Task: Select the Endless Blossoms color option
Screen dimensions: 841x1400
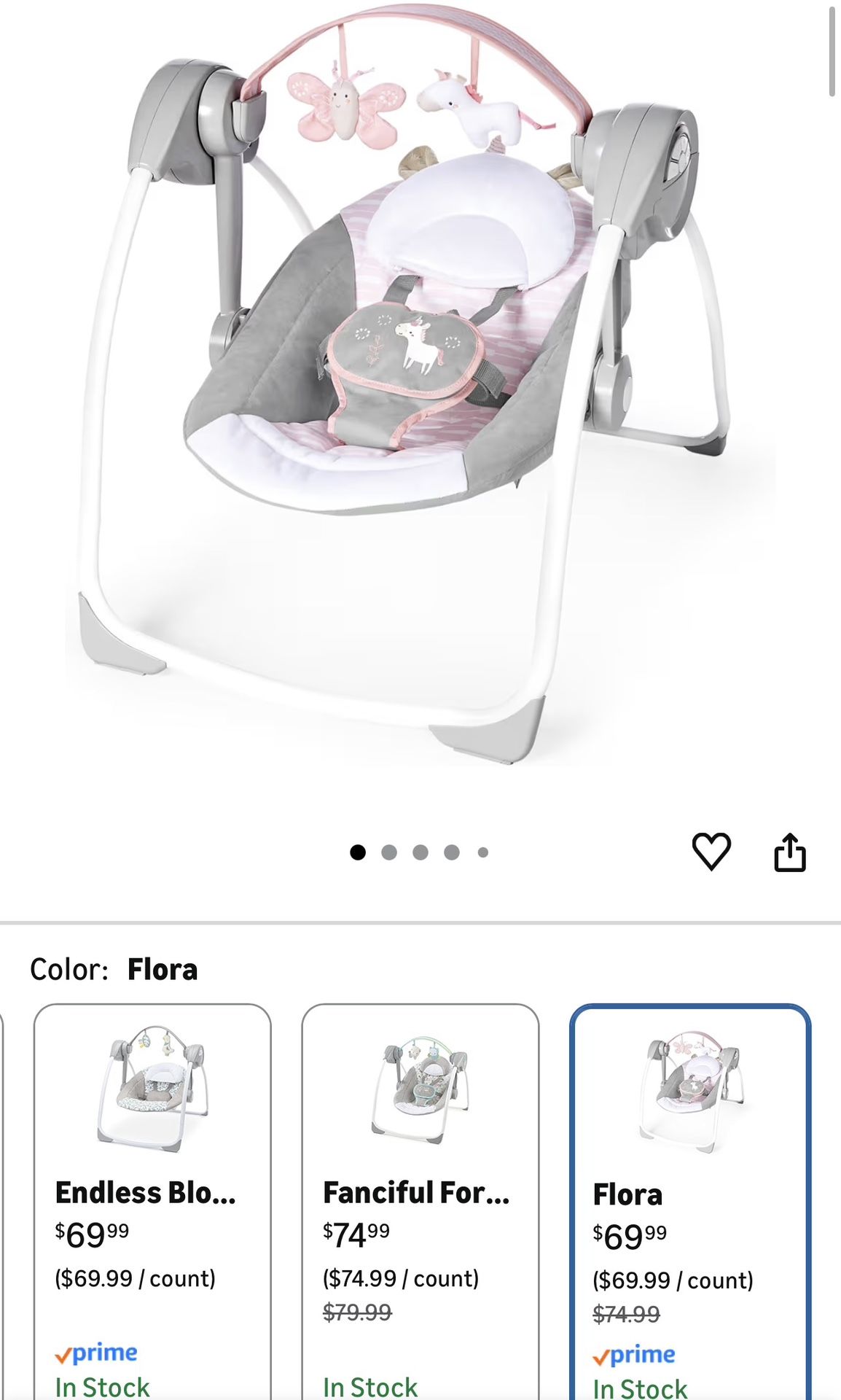Action: (152, 1196)
